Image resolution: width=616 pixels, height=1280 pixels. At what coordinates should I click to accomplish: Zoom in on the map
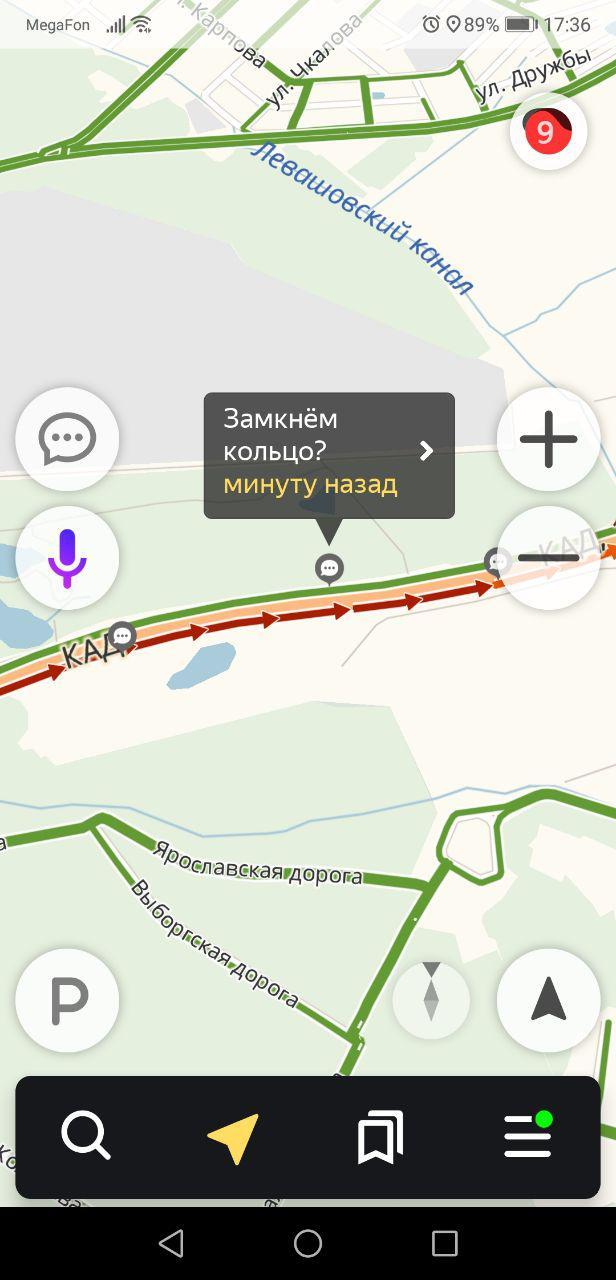click(x=548, y=439)
